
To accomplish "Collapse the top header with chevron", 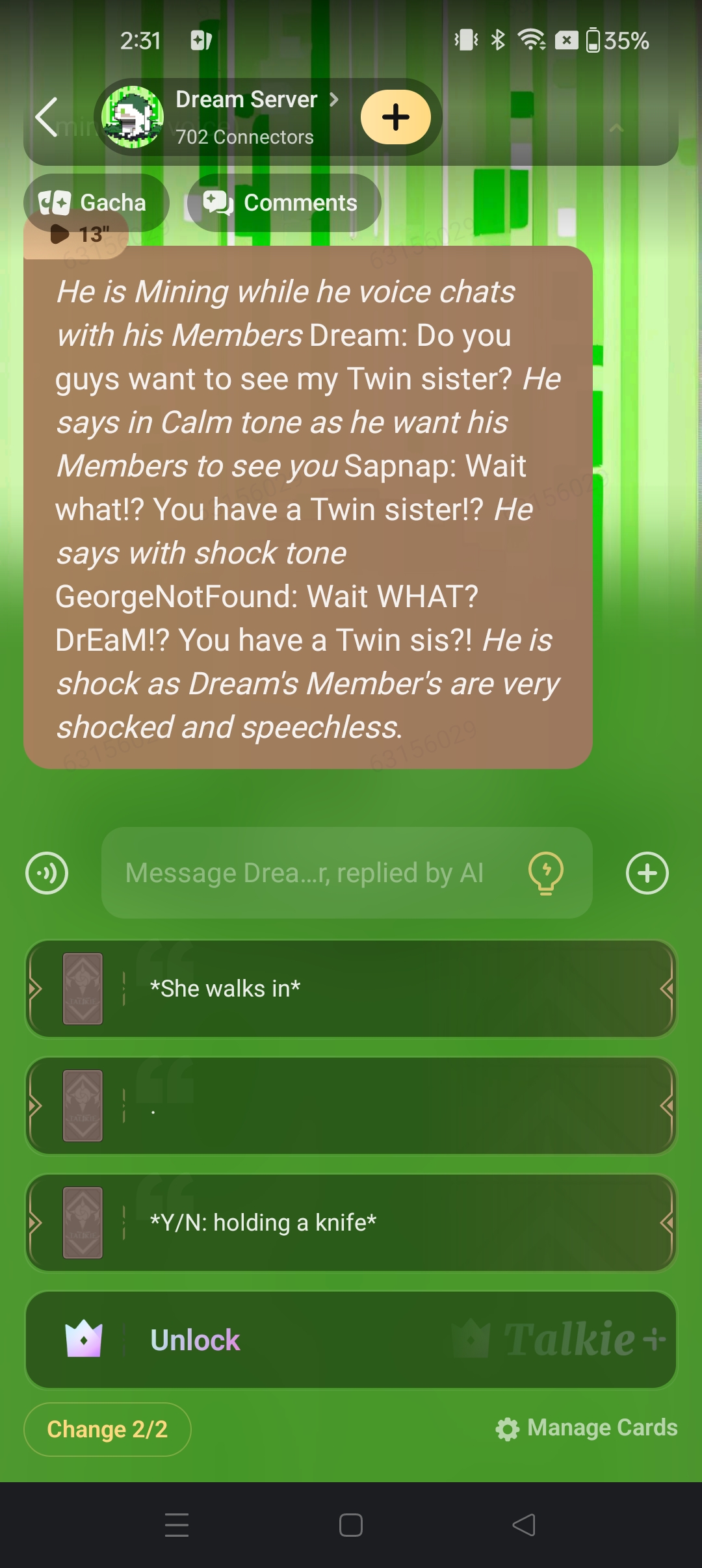I will coord(616,128).
